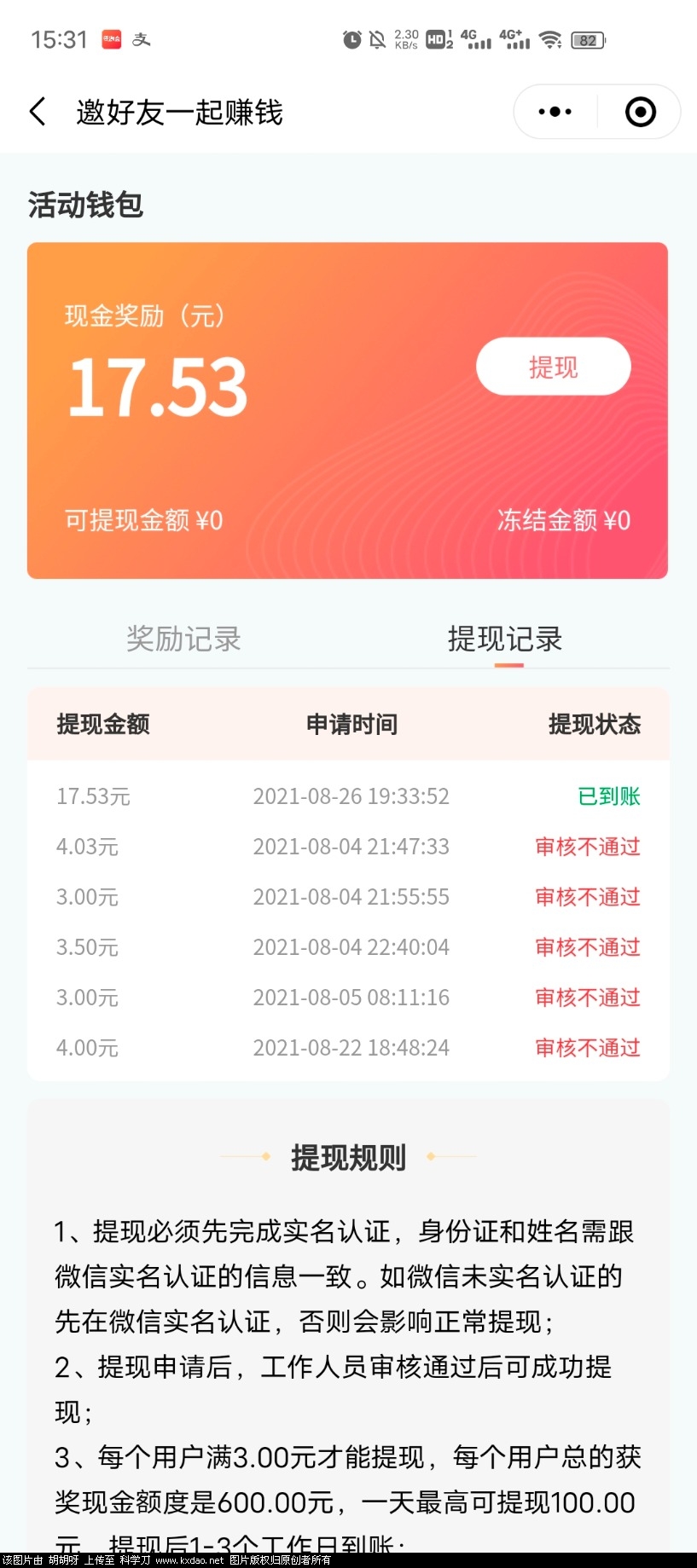697x1568 pixels.
Task: Select the 提现记录 tab
Action: click(x=505, y=639)
